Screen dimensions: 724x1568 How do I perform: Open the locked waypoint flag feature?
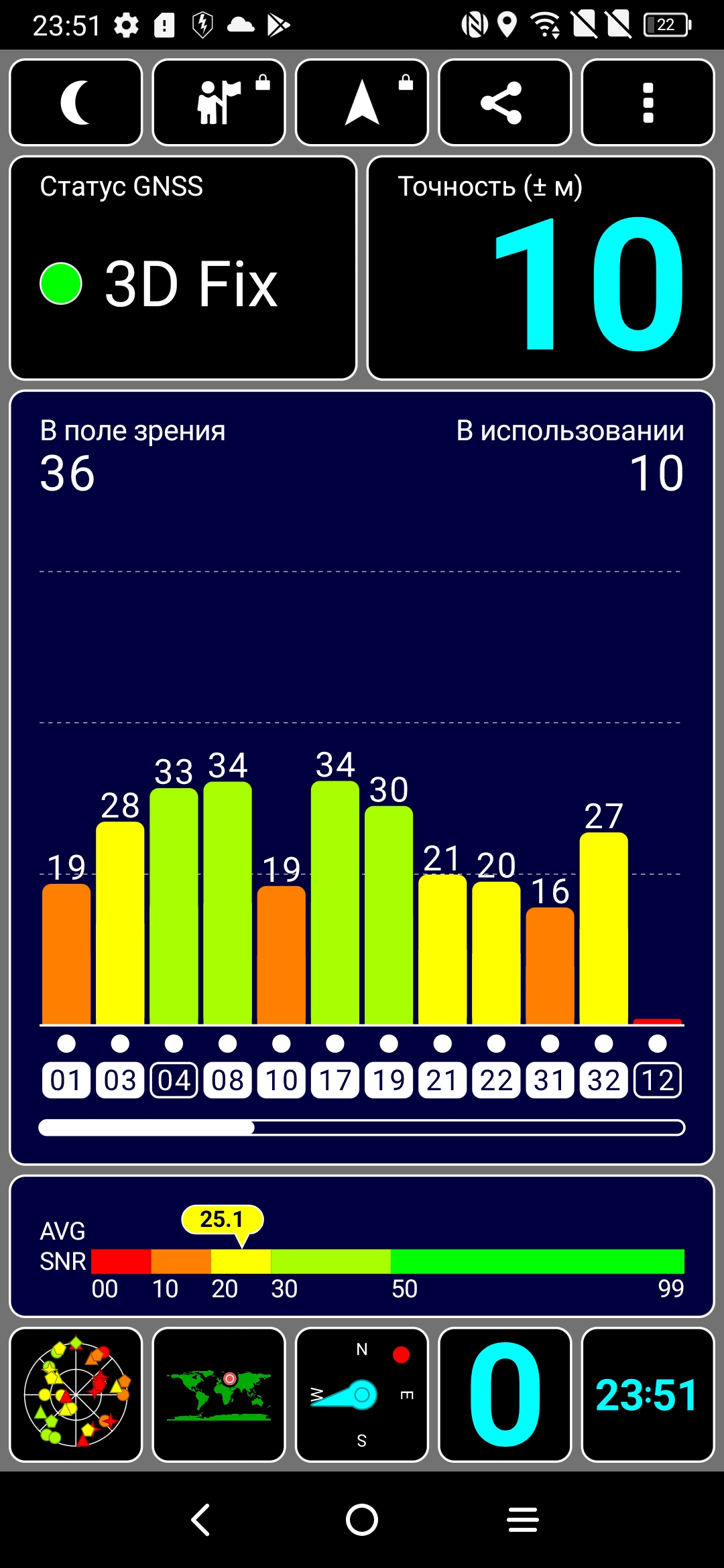[219, 103]
